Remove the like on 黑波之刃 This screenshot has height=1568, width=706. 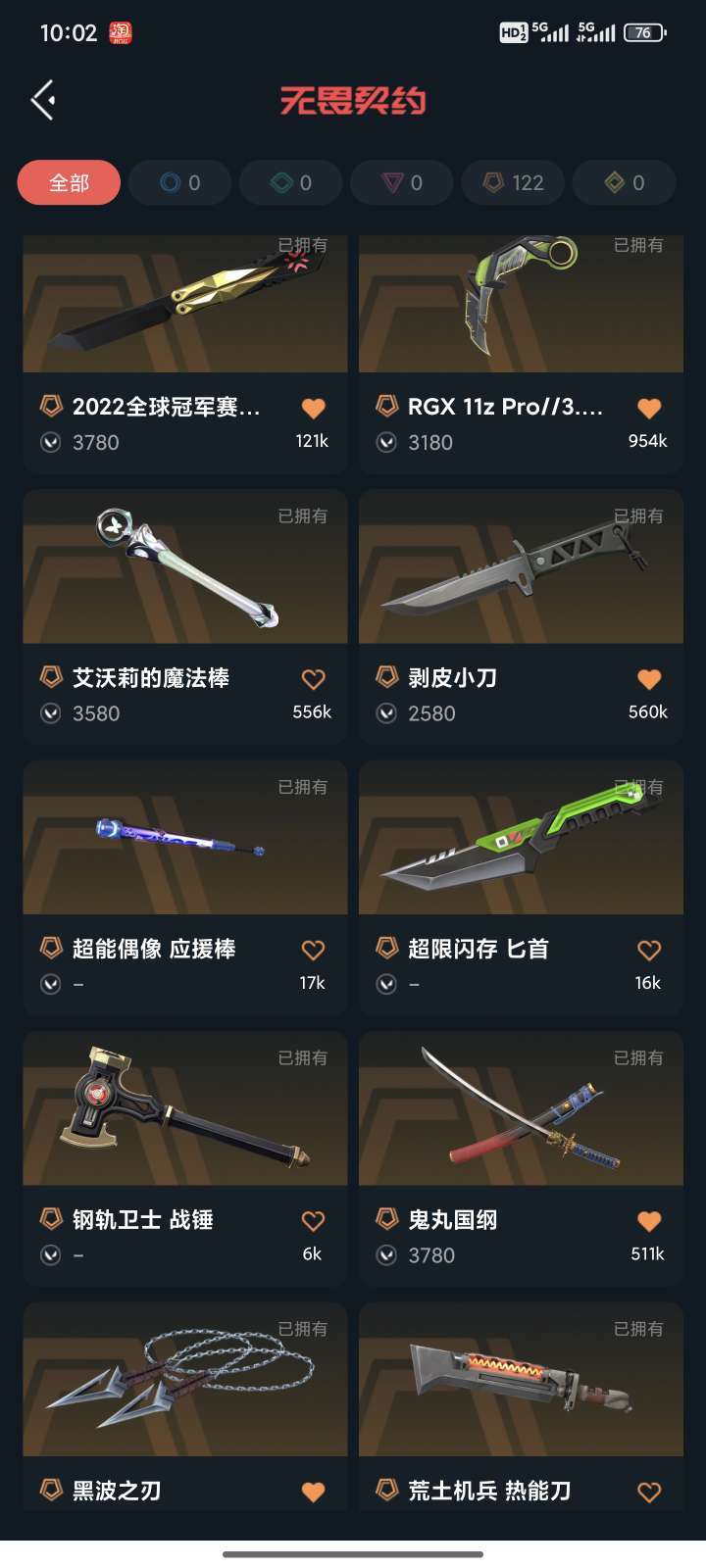[x=313, y=1492]
